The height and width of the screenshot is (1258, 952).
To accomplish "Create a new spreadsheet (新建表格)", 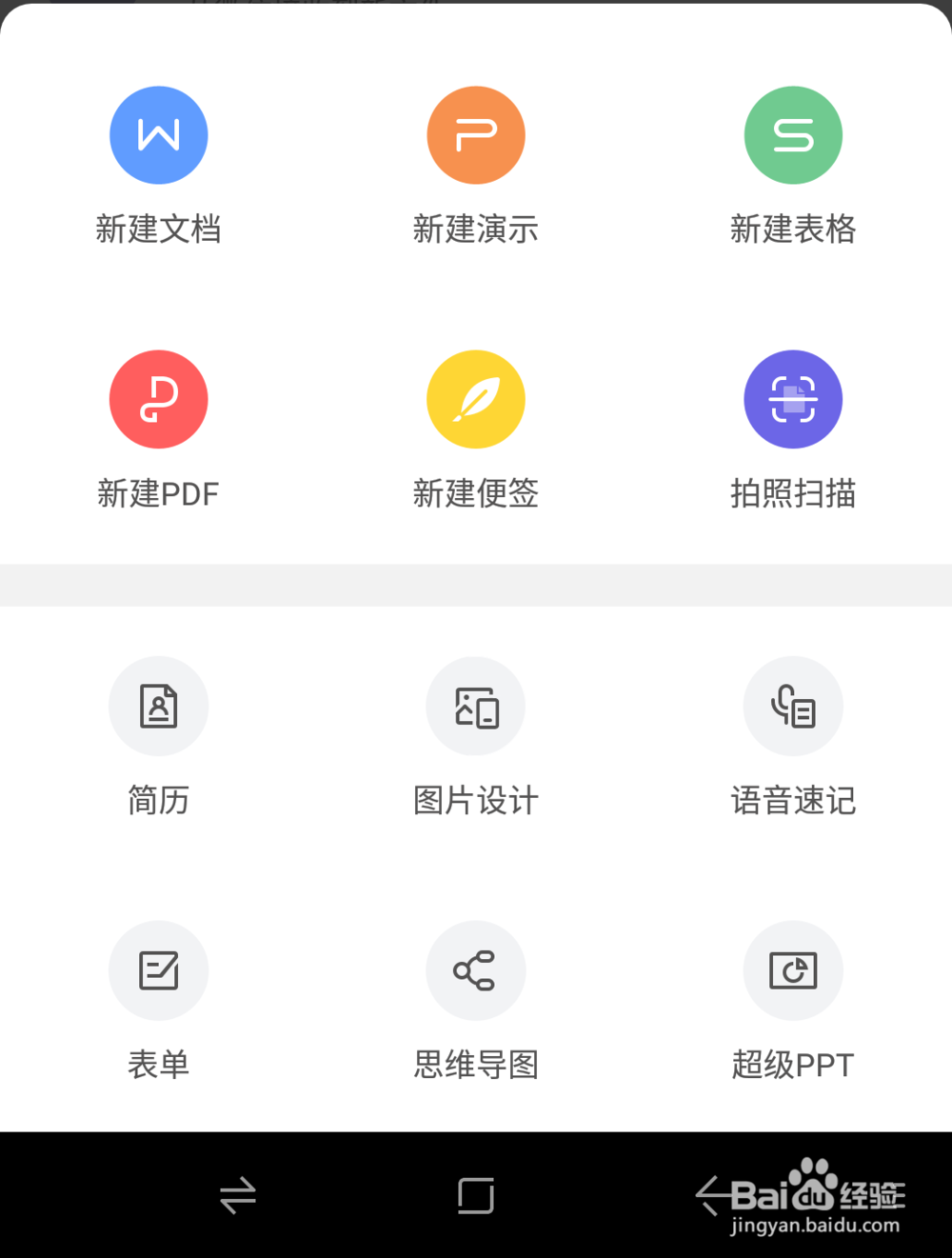I will (x=792, y=135).
